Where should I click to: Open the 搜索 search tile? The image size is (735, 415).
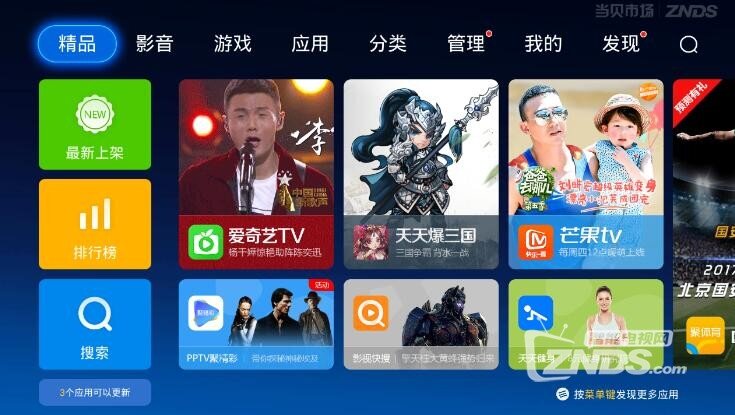pos(95,324)
